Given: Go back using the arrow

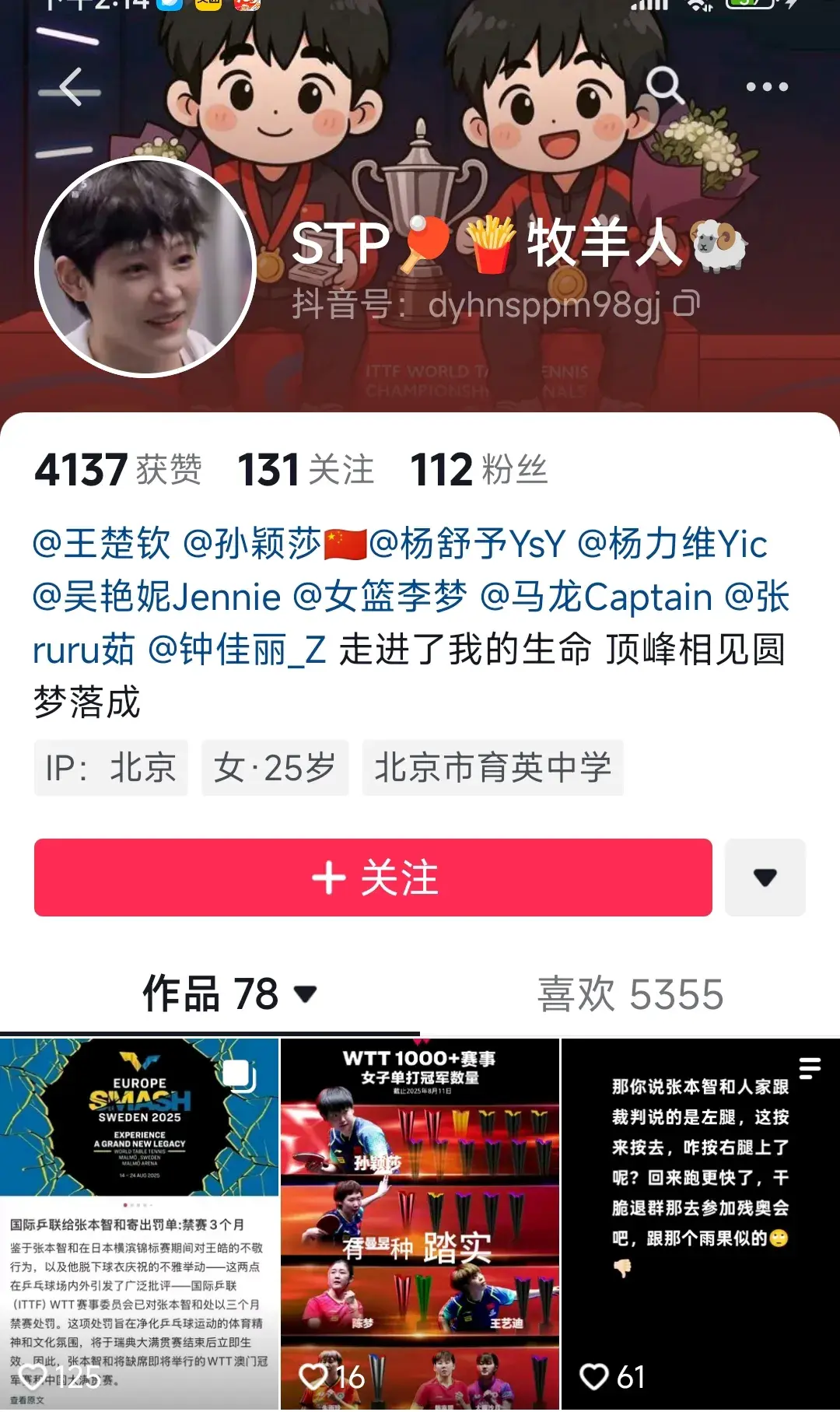Looking at the screenshot, I should [70, 87].
